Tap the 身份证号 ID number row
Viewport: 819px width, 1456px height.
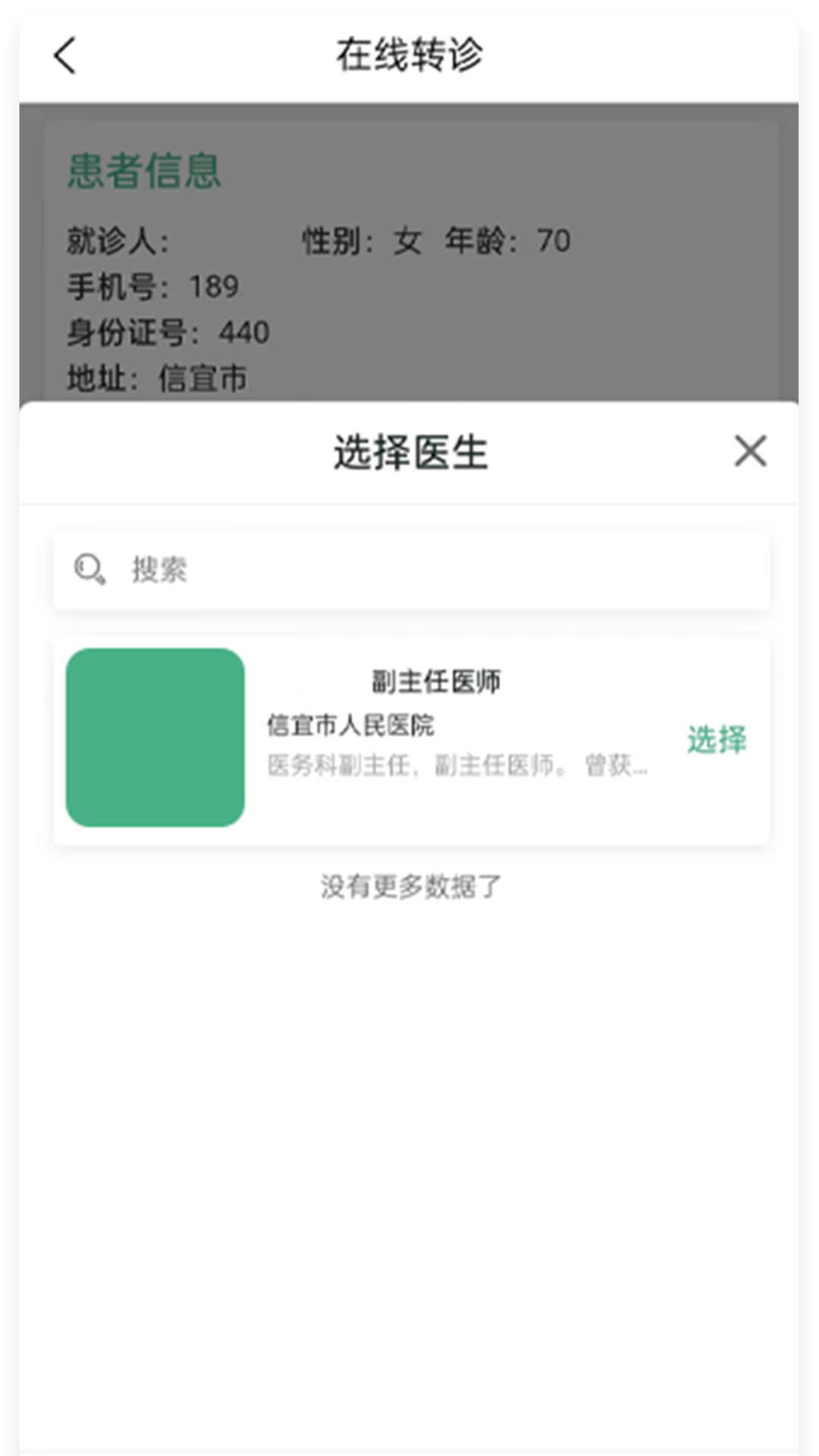pos(167,331)
